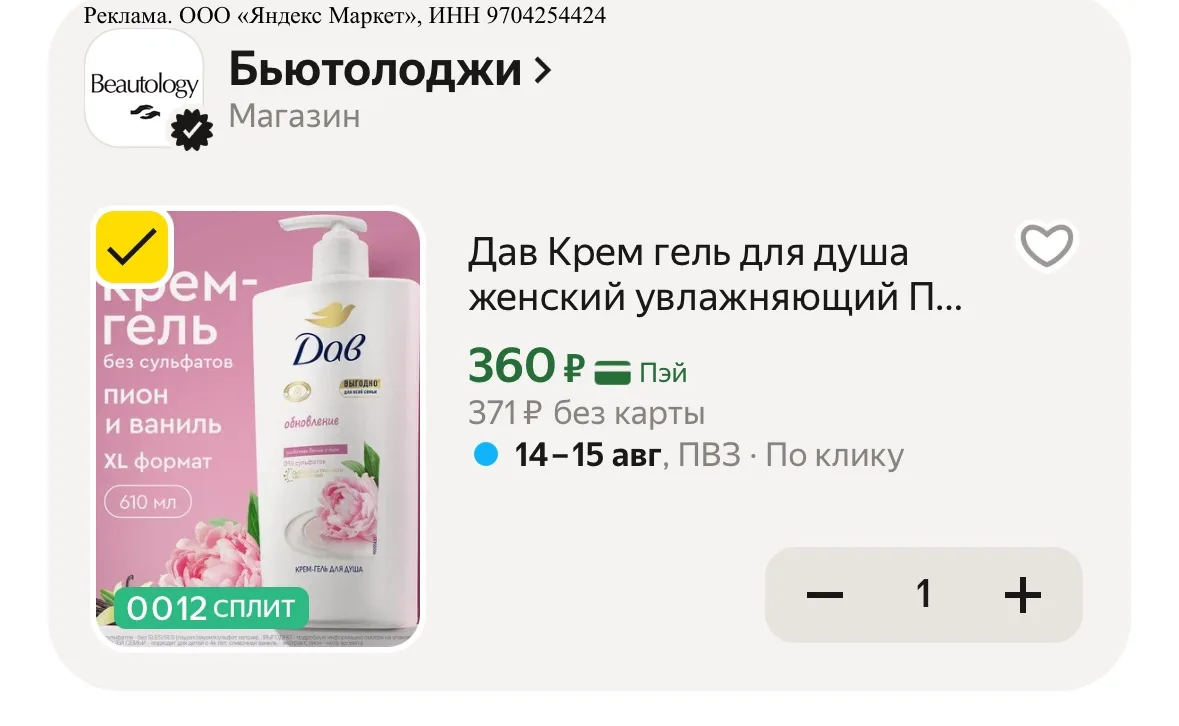The width and height of the screenshot is (1179, 726).
Task: Open the Дав крем-гель product image
Action: tap(258, 428)
